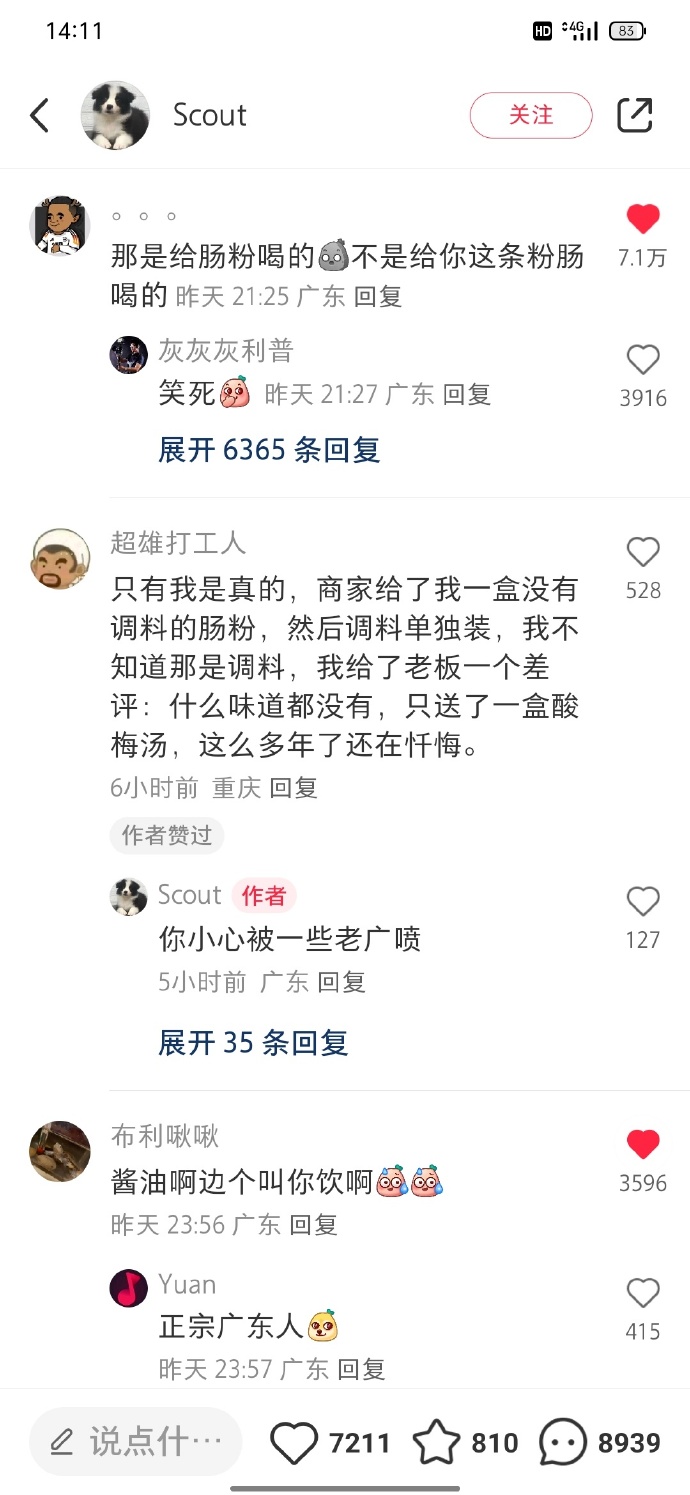The image size is (690, 1495).
Task: Open the comments icon showing 8939
Action: coord(563,1443)
